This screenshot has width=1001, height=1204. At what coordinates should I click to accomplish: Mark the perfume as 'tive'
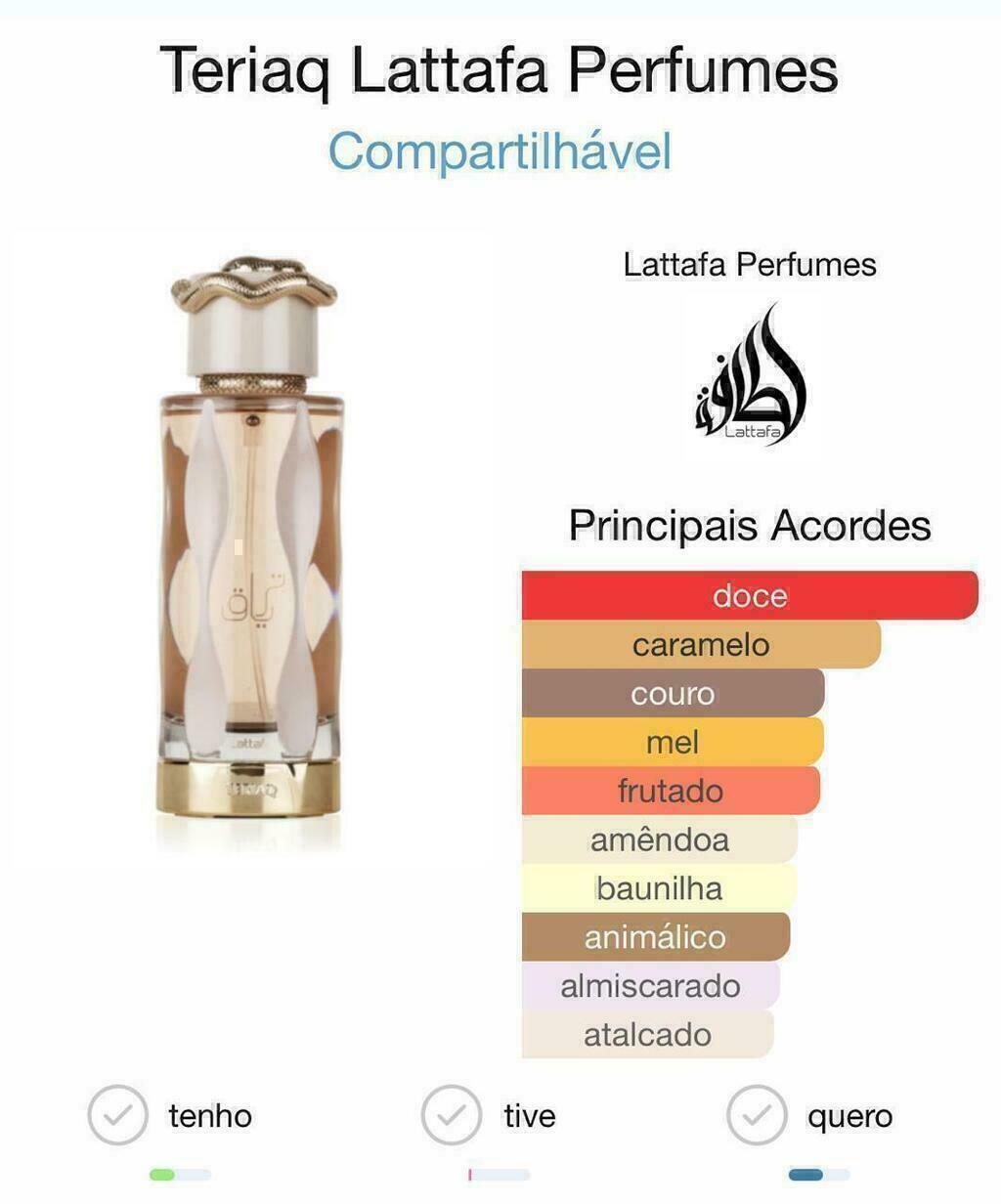pyautogui.click(x=451, y=1114)
